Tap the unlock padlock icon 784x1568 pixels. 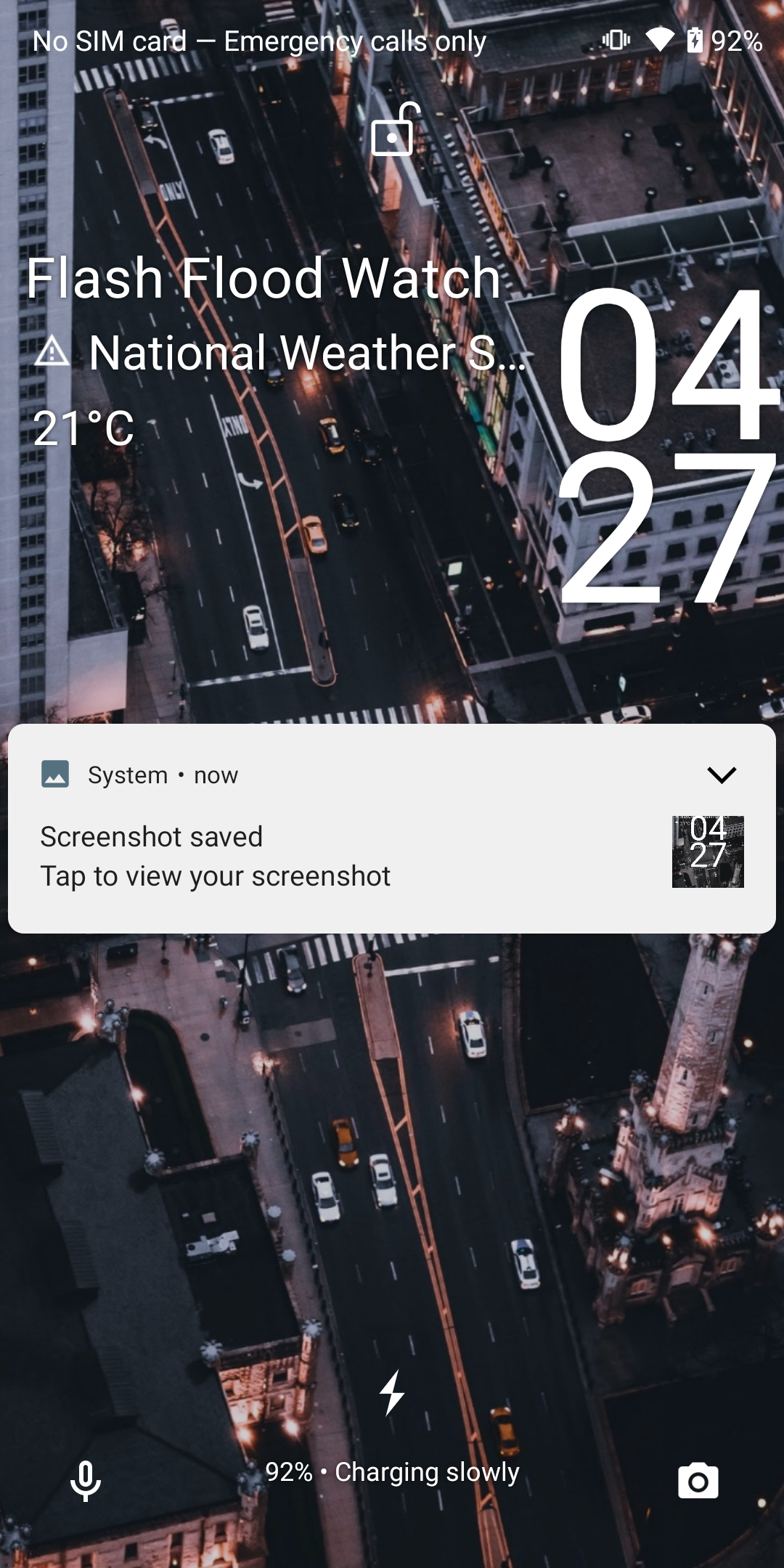(395, 129)
